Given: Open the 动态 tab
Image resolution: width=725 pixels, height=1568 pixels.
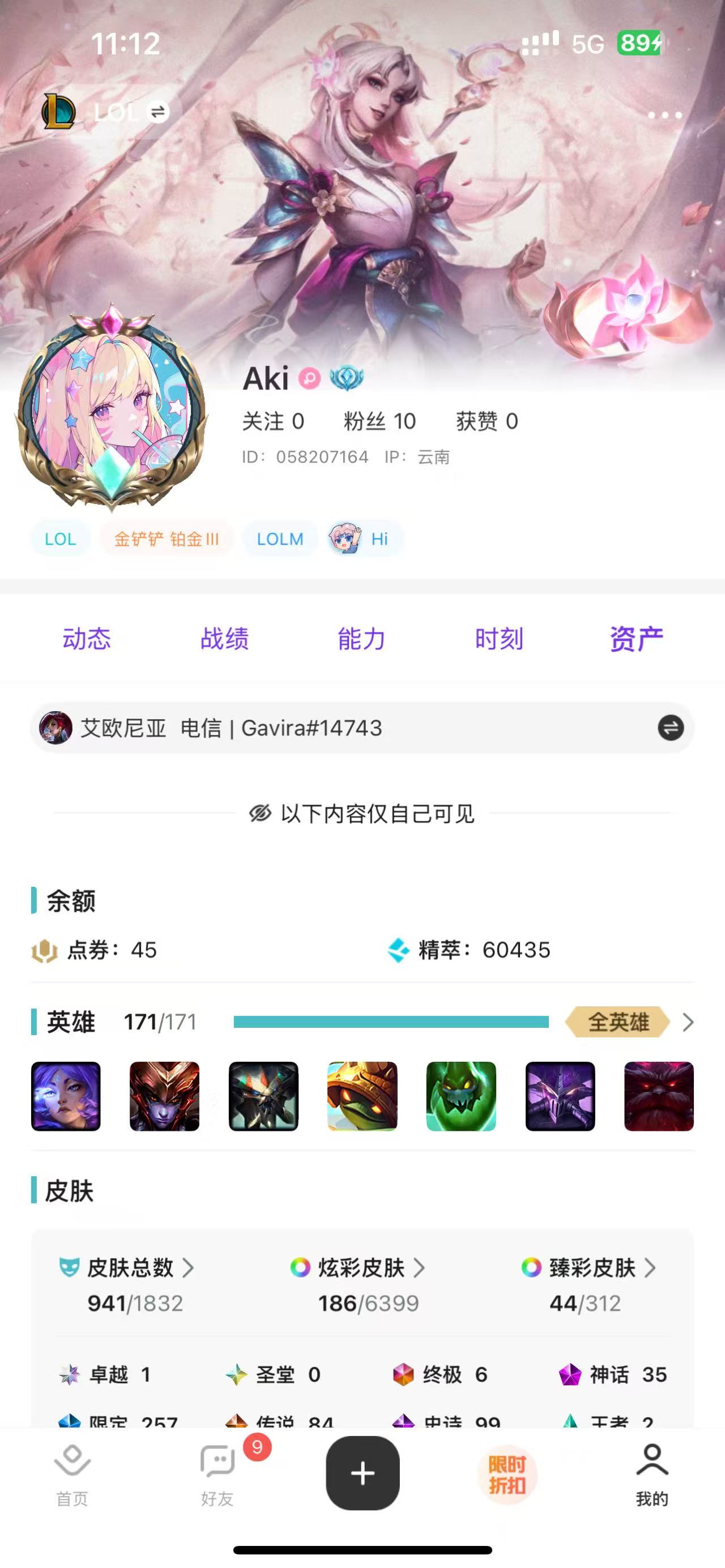Looking at the screenshot, I should 87,639.
